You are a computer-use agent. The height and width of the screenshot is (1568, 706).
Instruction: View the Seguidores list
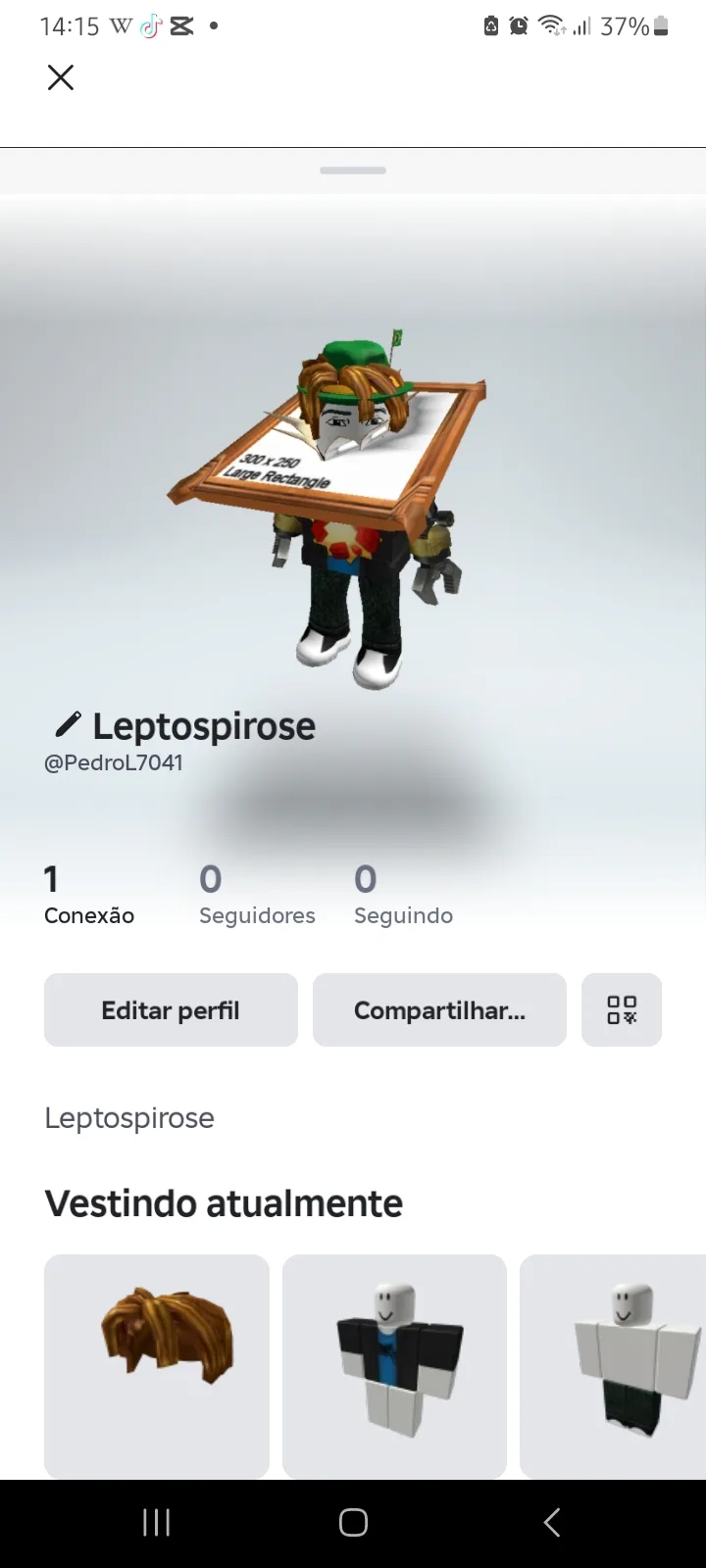point(257,895)
